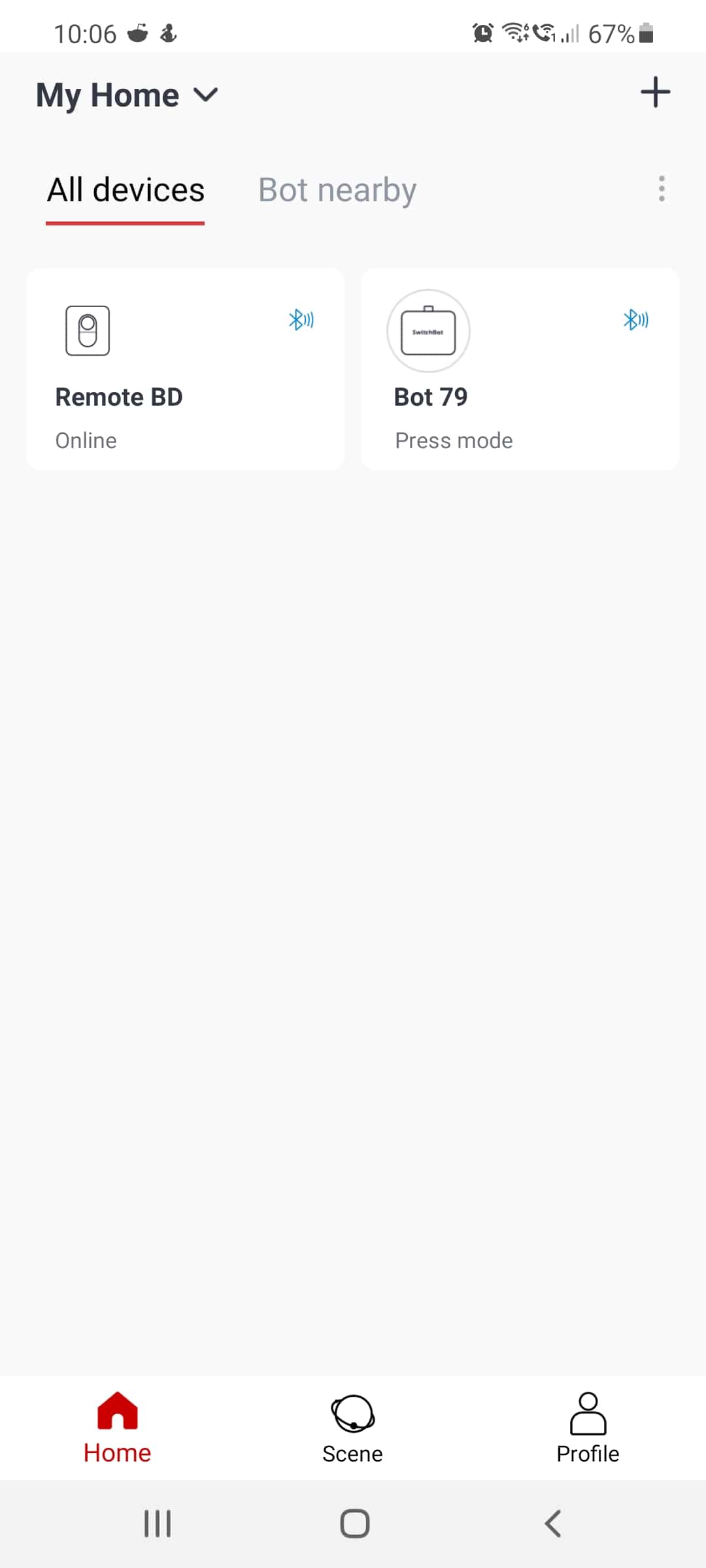Switch to the Bot nearby tab
706x1568 pixels.
pyautogui.click(x=337, y=190)
